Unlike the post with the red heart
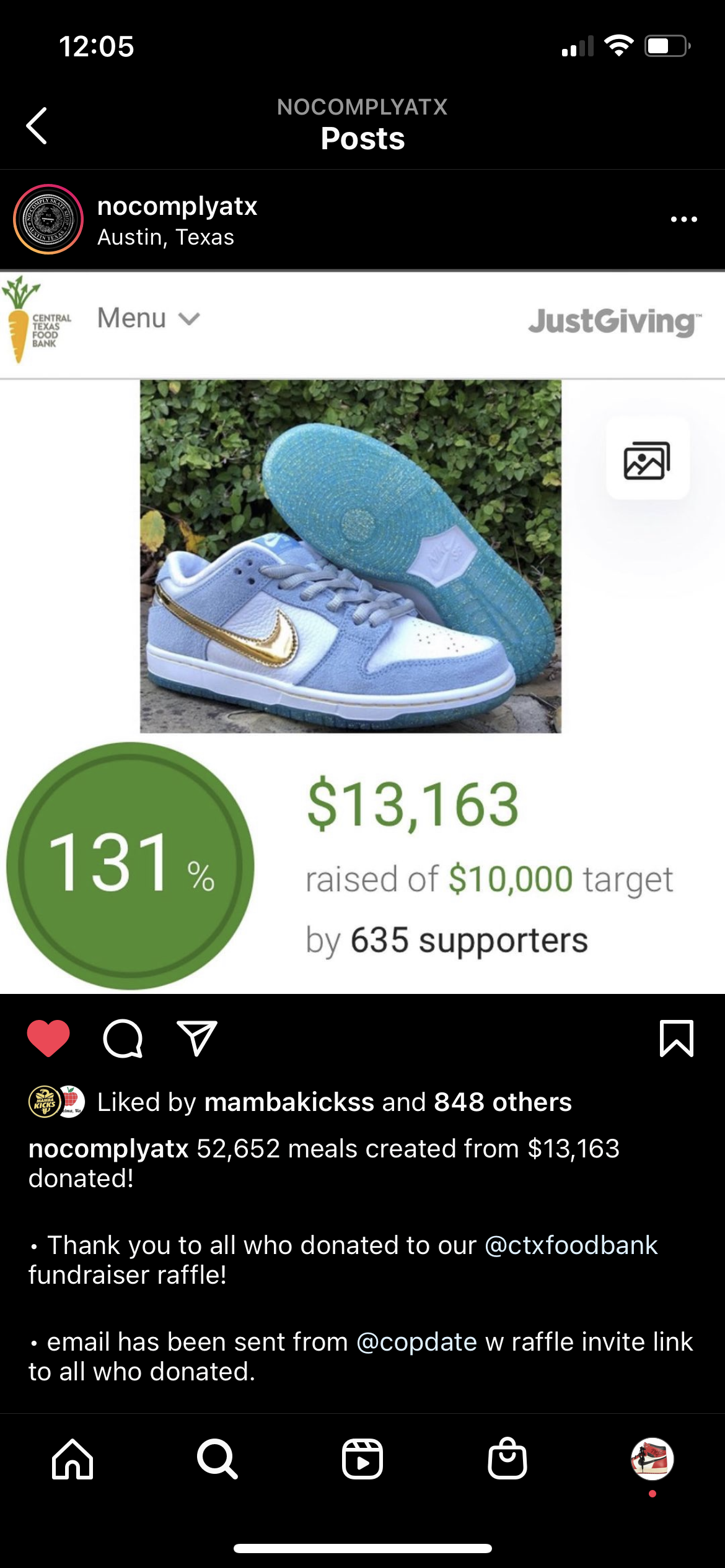The image size is (725, 1568). [x=48, y=1039]
